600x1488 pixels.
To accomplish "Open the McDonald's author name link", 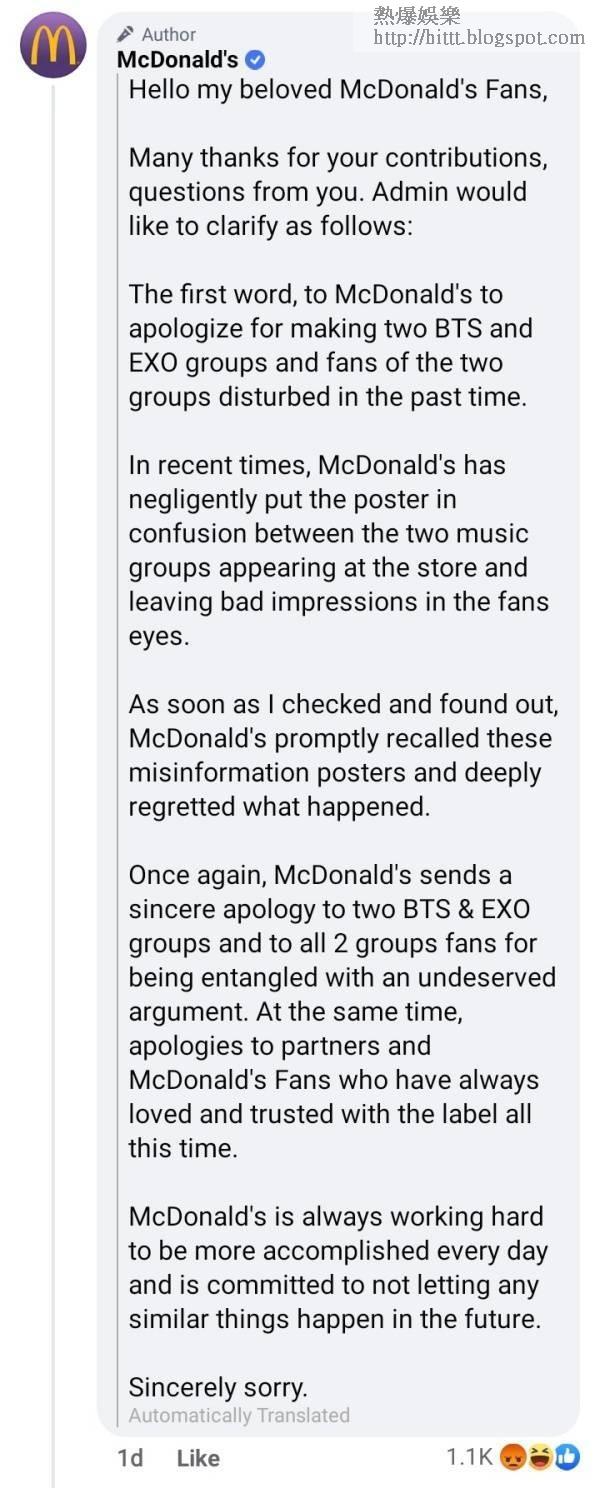I will [178, 60].
